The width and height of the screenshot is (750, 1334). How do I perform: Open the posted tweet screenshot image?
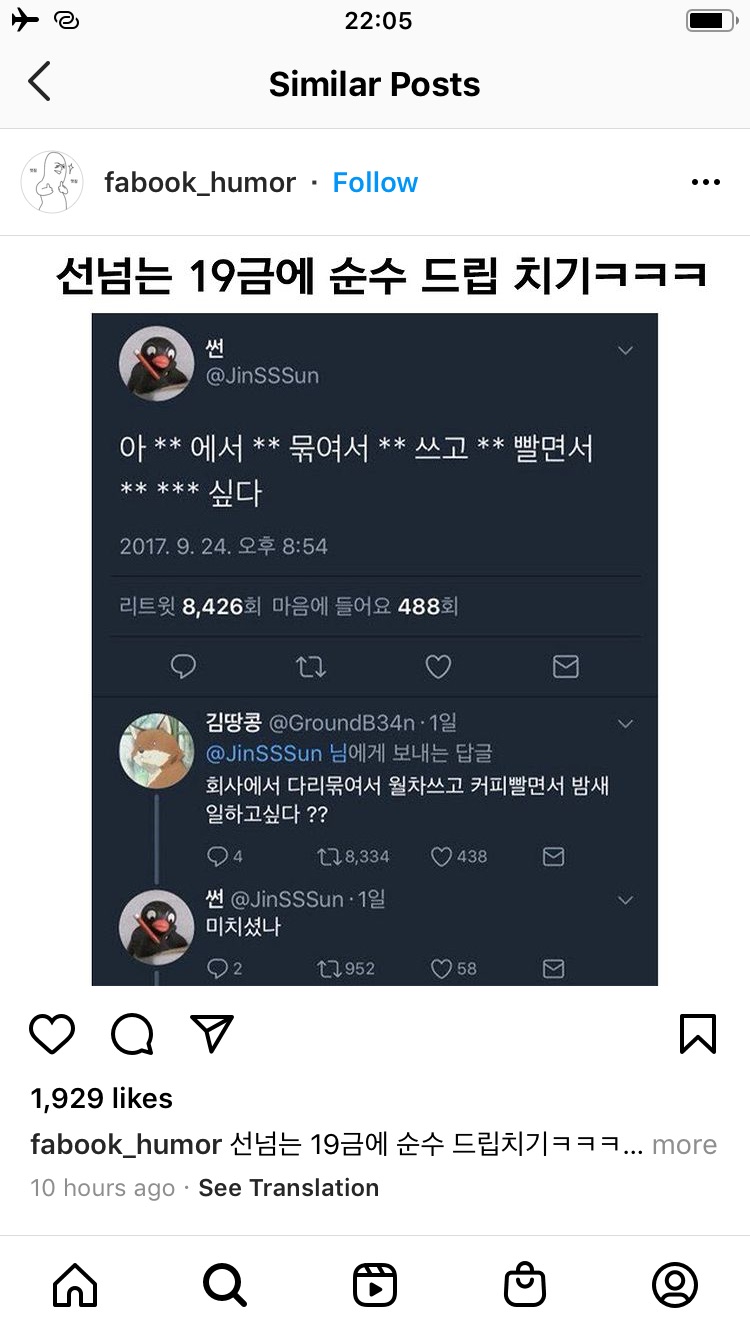click(x=375, y=650)
